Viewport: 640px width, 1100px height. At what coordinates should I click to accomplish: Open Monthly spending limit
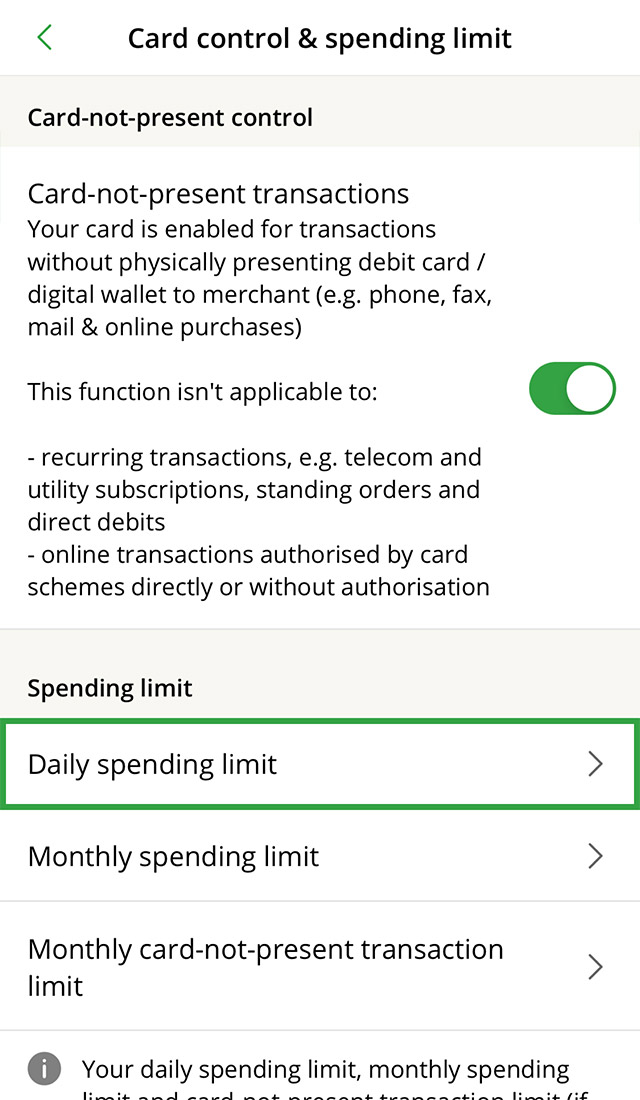(x=320, y=857)
